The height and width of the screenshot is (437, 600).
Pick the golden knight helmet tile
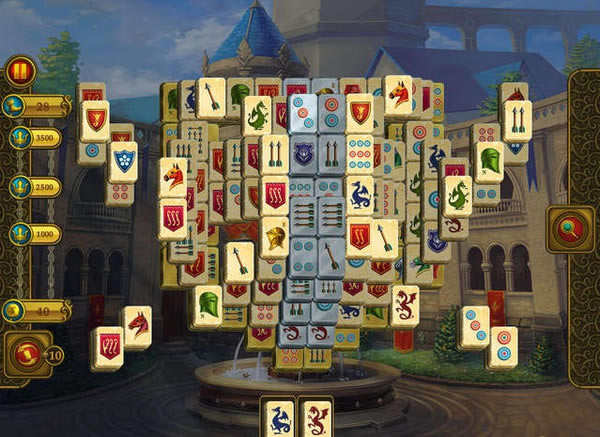point(275,237)
